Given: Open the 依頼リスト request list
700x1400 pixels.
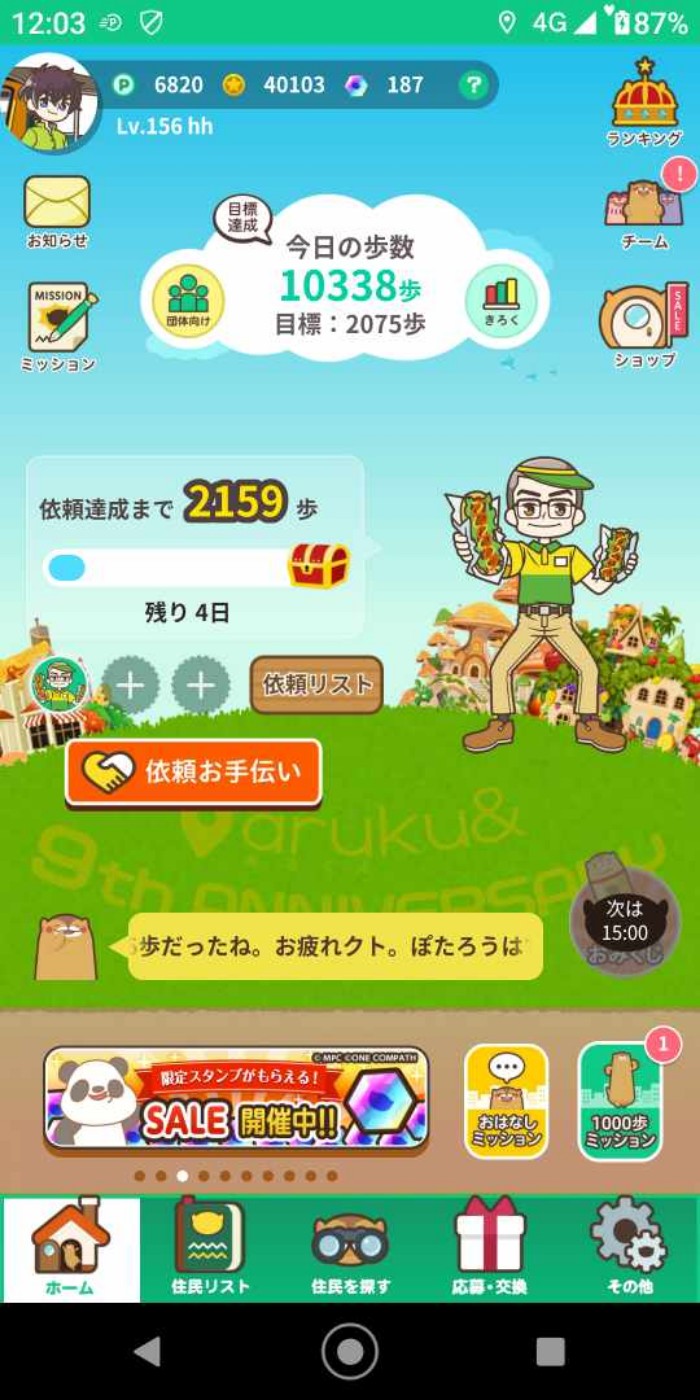Looking at the screenshot, I should click(x=316, y=685).
